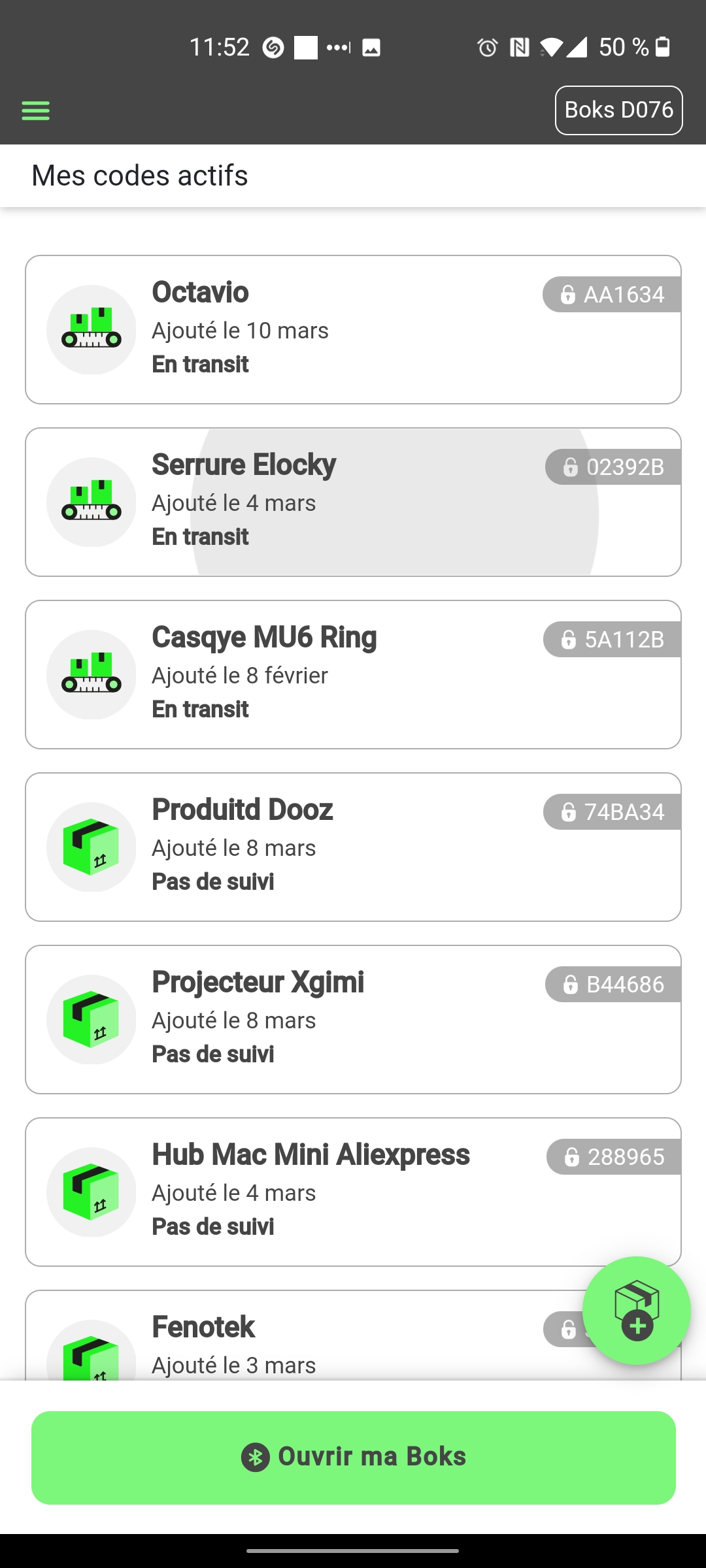Open the Produitd Dooz parcel card
The image size is (706, 1568).
(x=353, y=847)
